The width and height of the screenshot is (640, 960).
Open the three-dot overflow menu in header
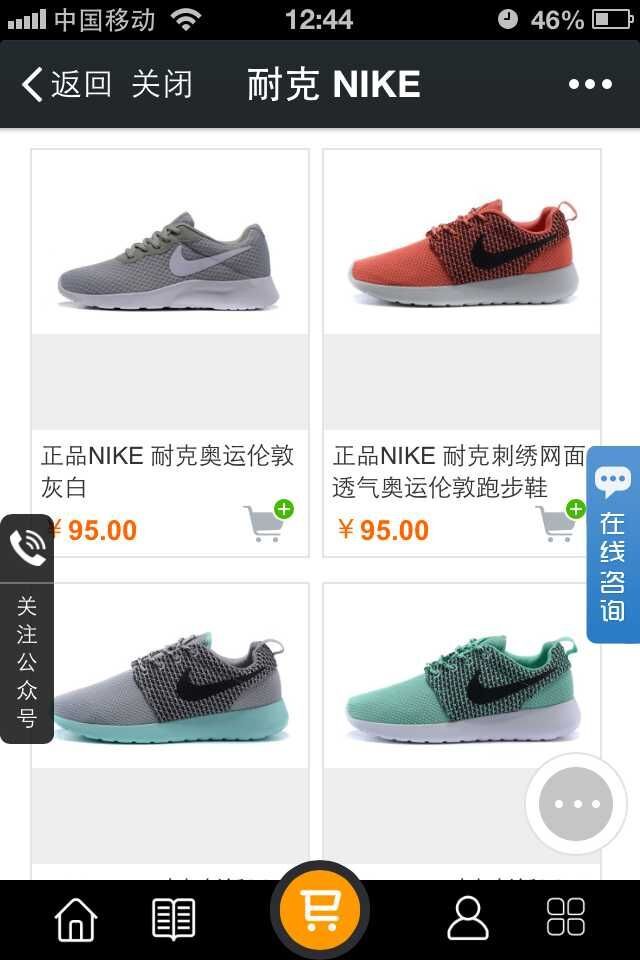(590, 85)
